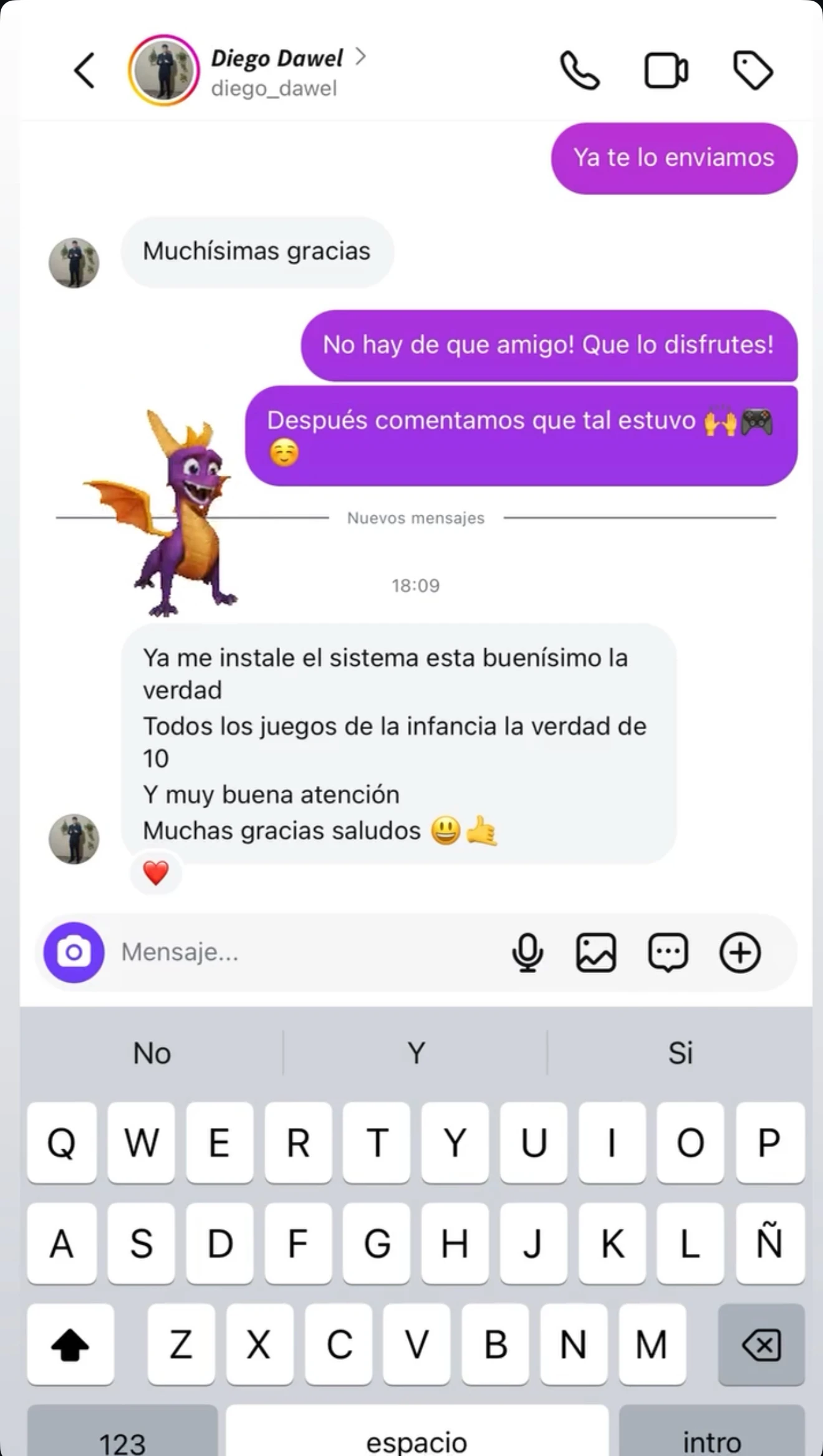Tap the intro return key
This screenshot has height=1456, width=823.
[x=711, y=1434]
